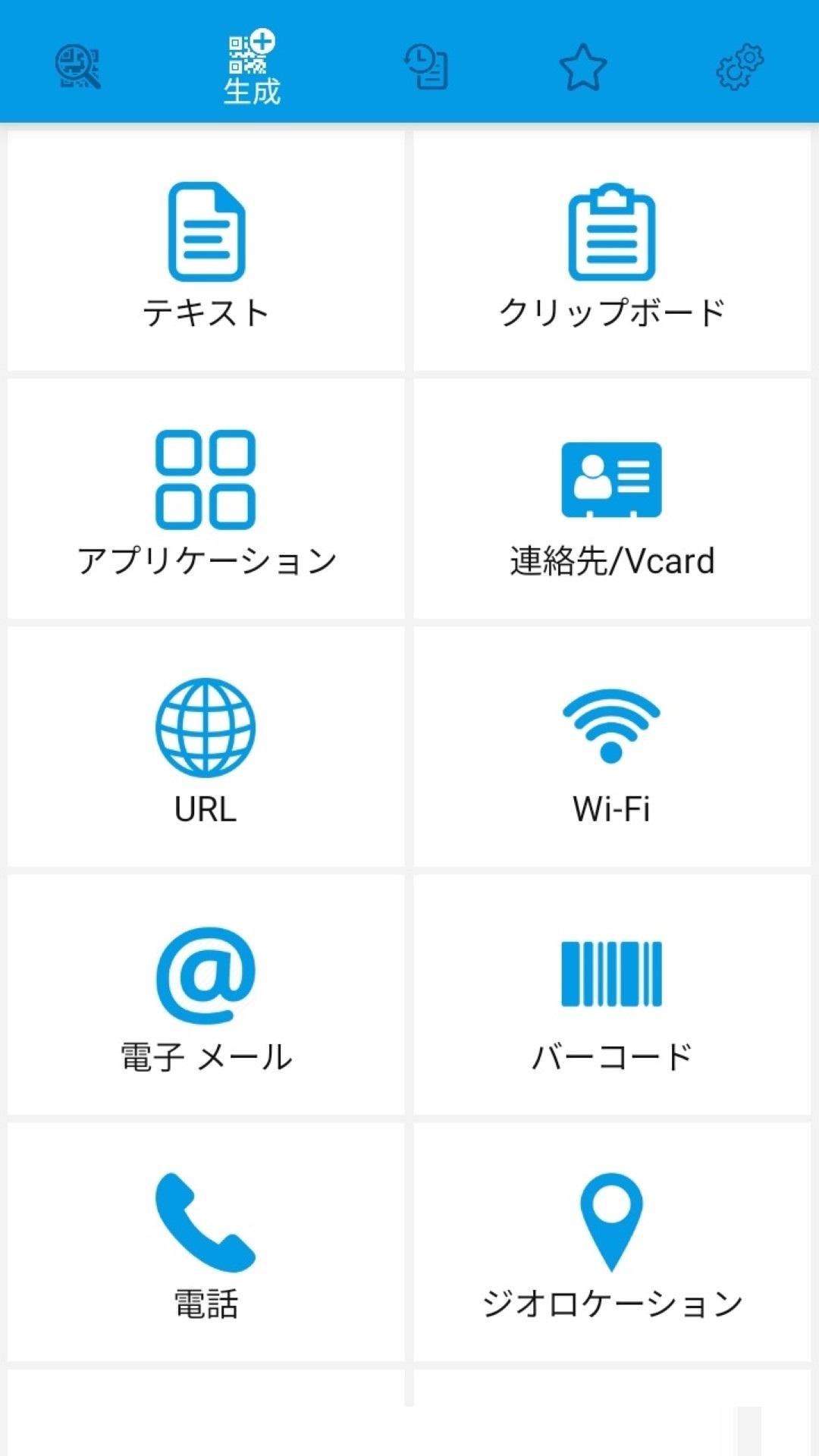Open the favorites star tab
Viewport: 819px width, 1456px height.
(x=583, y=67)
